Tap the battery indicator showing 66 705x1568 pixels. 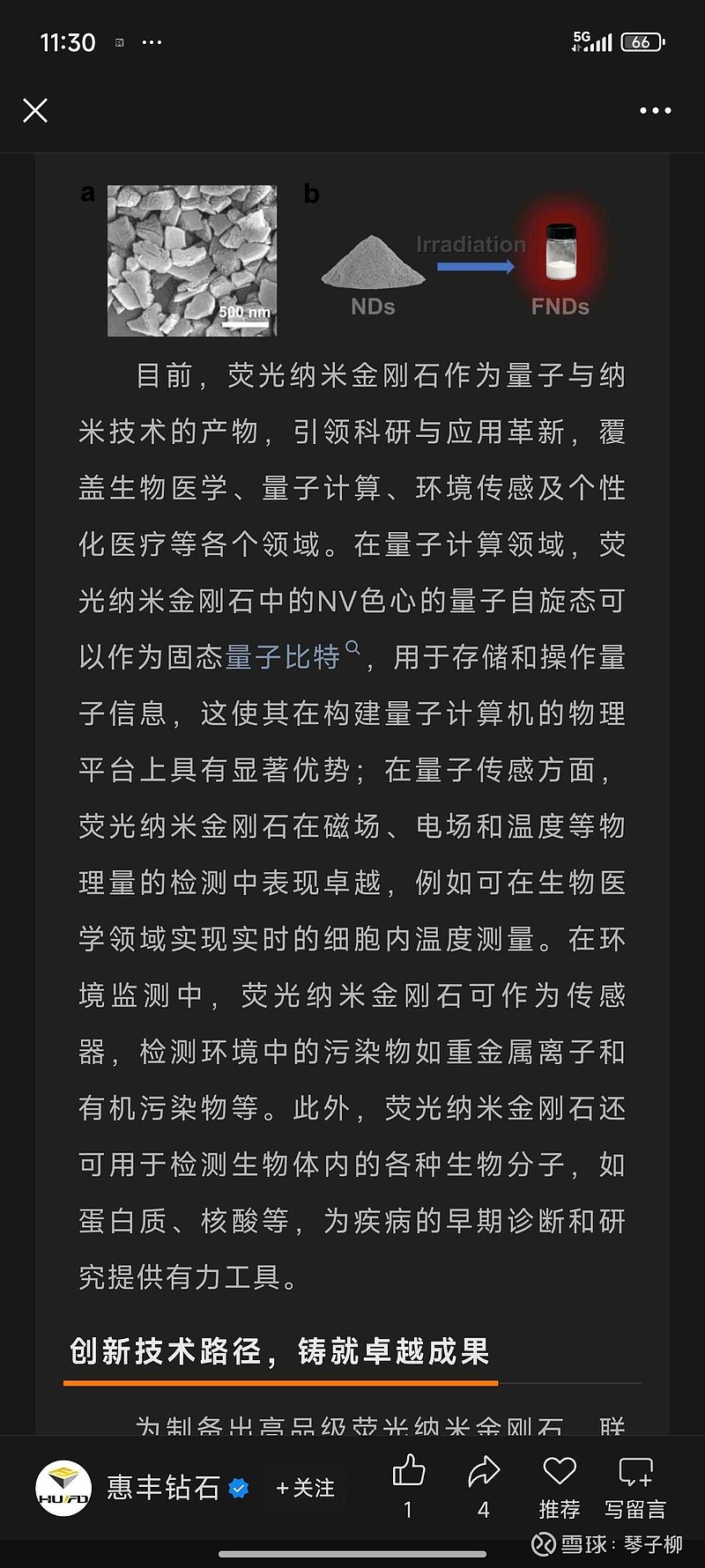click(642, 41)
